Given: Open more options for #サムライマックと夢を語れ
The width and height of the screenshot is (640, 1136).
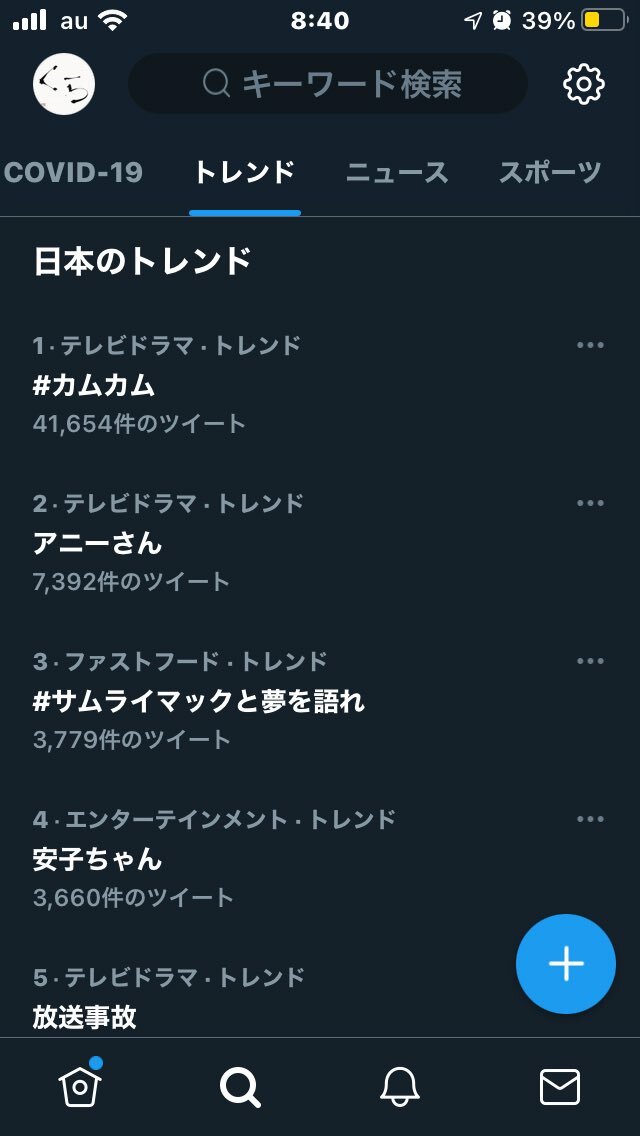Looking at the screenshot, I should 590,661.
